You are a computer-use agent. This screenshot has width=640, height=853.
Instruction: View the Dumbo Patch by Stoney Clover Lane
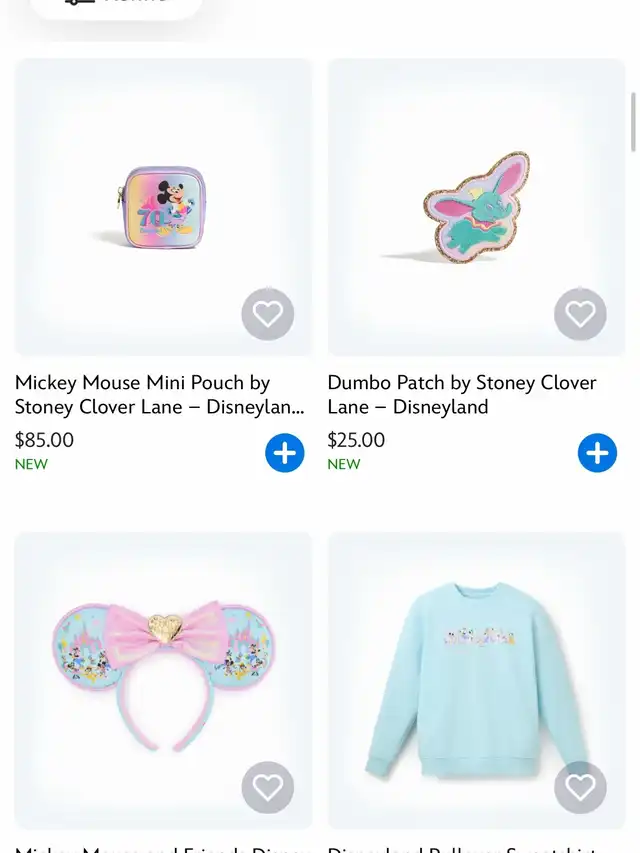476,207
